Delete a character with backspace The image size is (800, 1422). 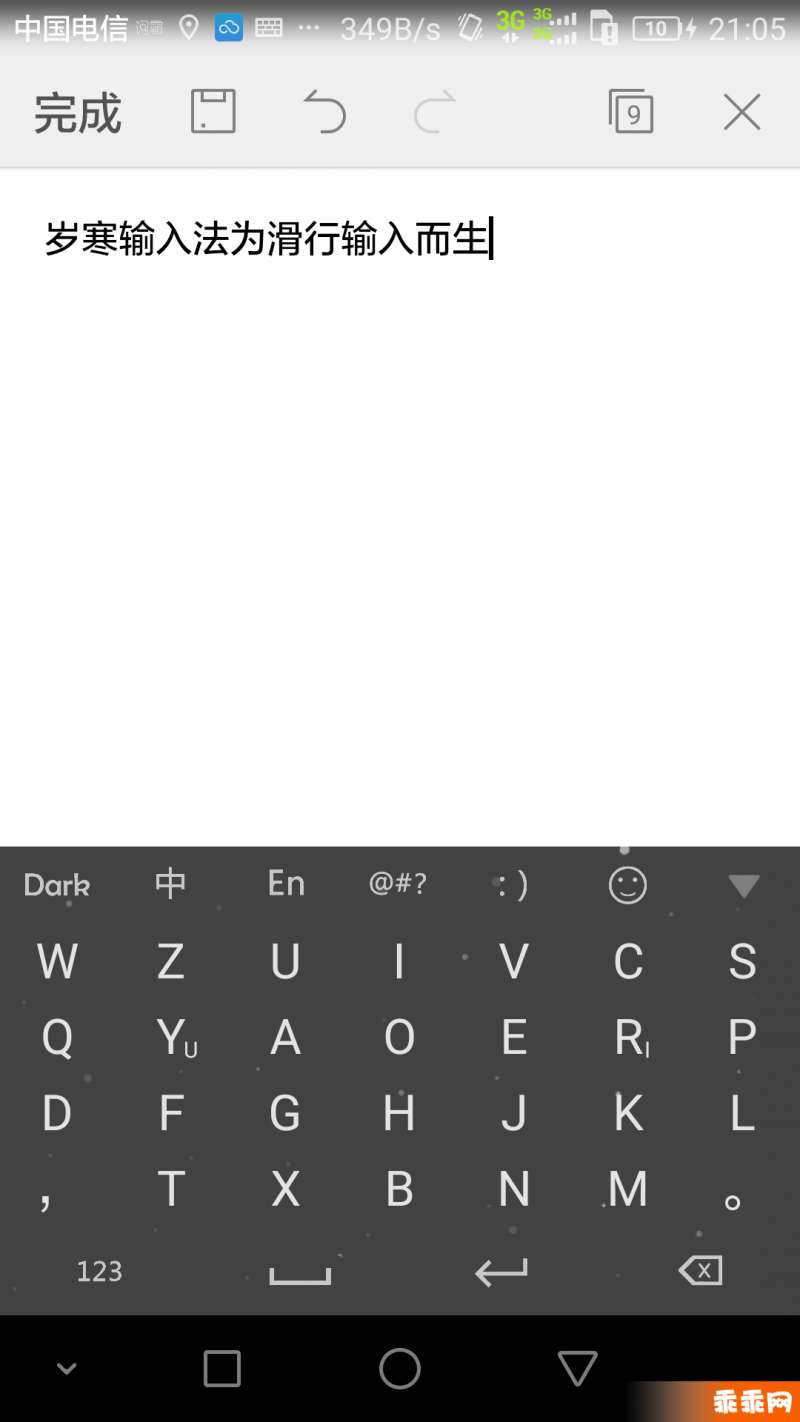coord(700,1271)
